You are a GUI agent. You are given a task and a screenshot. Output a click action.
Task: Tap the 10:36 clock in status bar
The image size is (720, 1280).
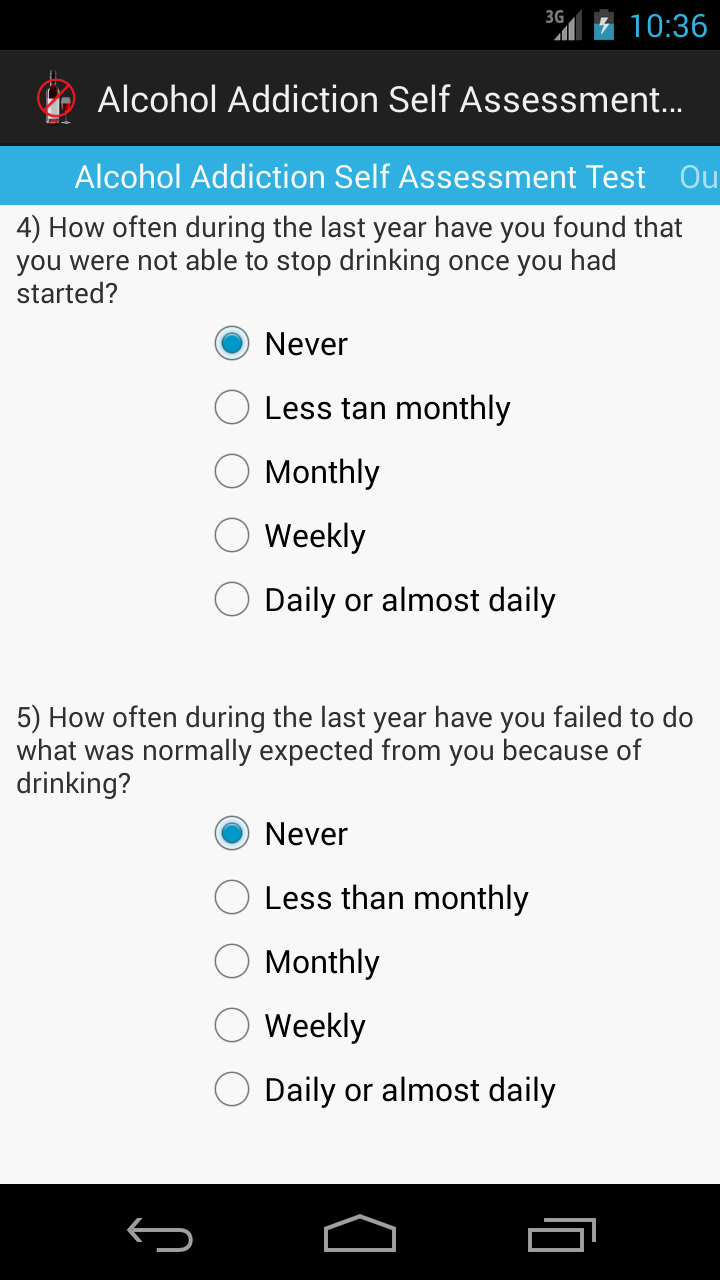668,25
